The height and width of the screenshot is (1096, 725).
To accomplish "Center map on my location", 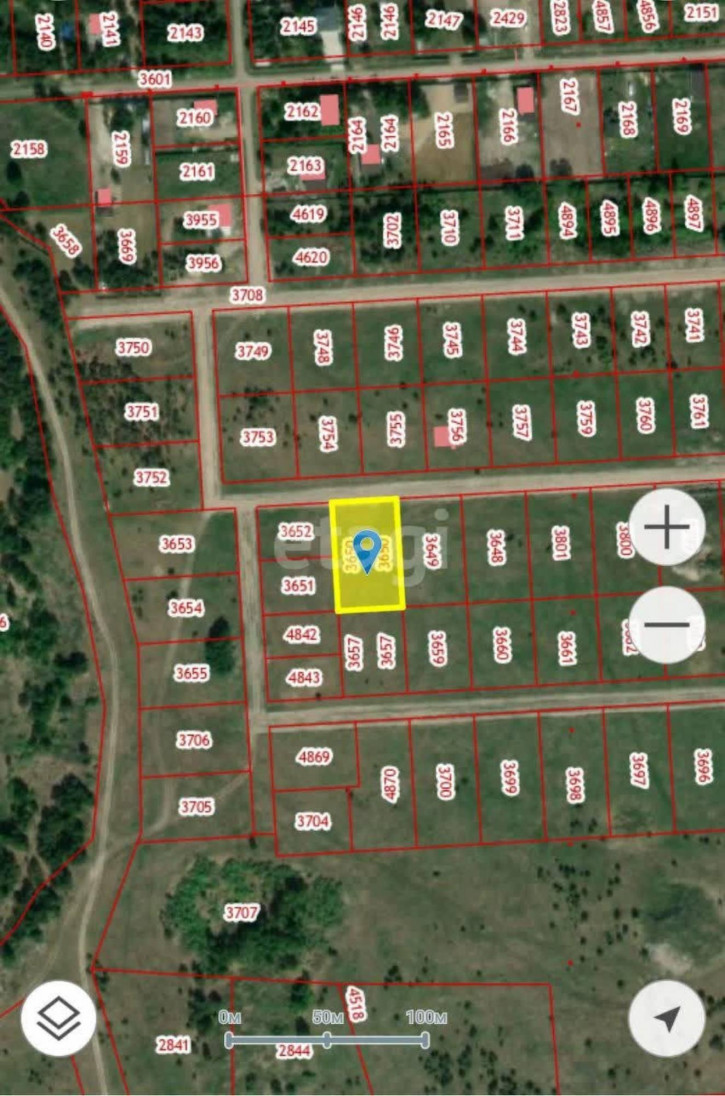I will click(666, 1019).
